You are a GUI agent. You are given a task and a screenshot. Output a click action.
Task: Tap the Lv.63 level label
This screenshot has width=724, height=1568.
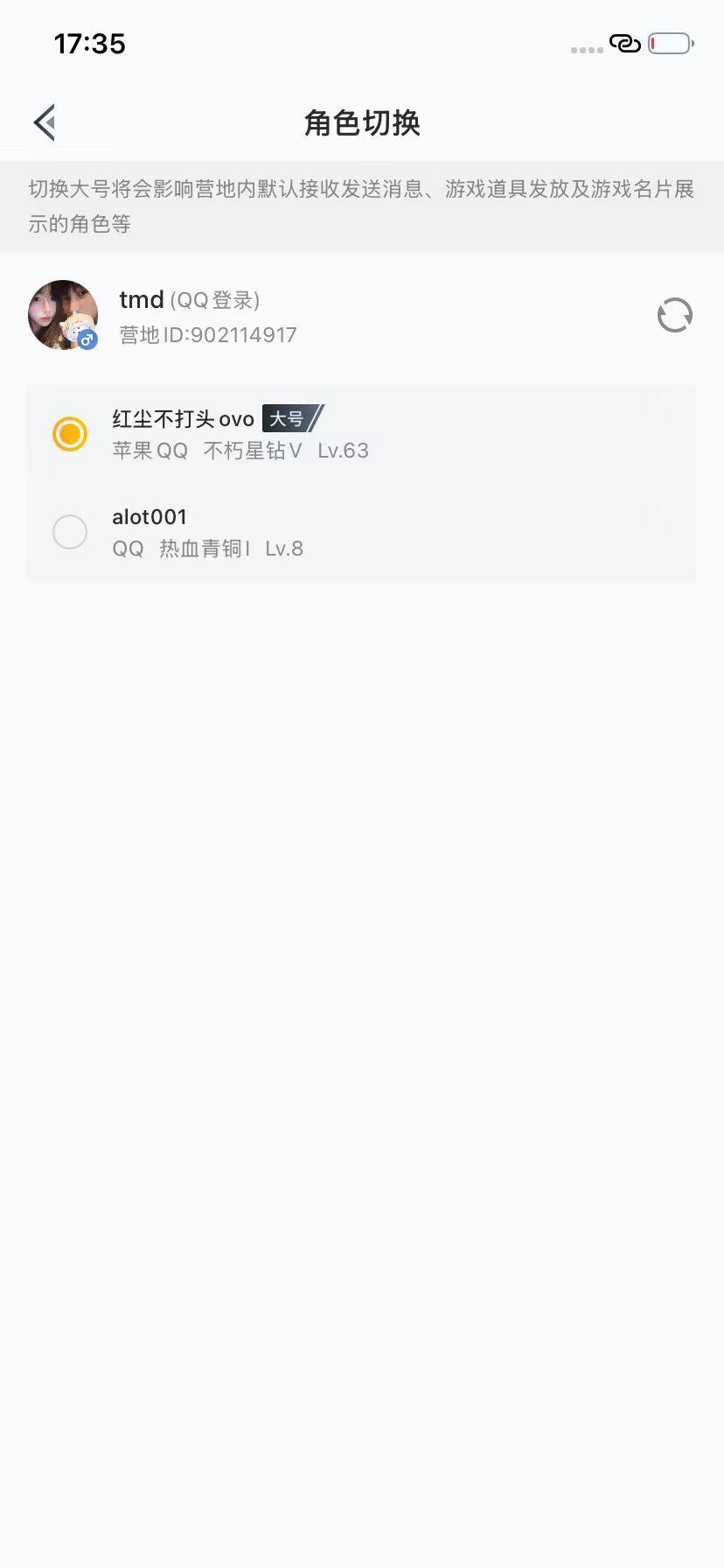[x=343, y=451]
